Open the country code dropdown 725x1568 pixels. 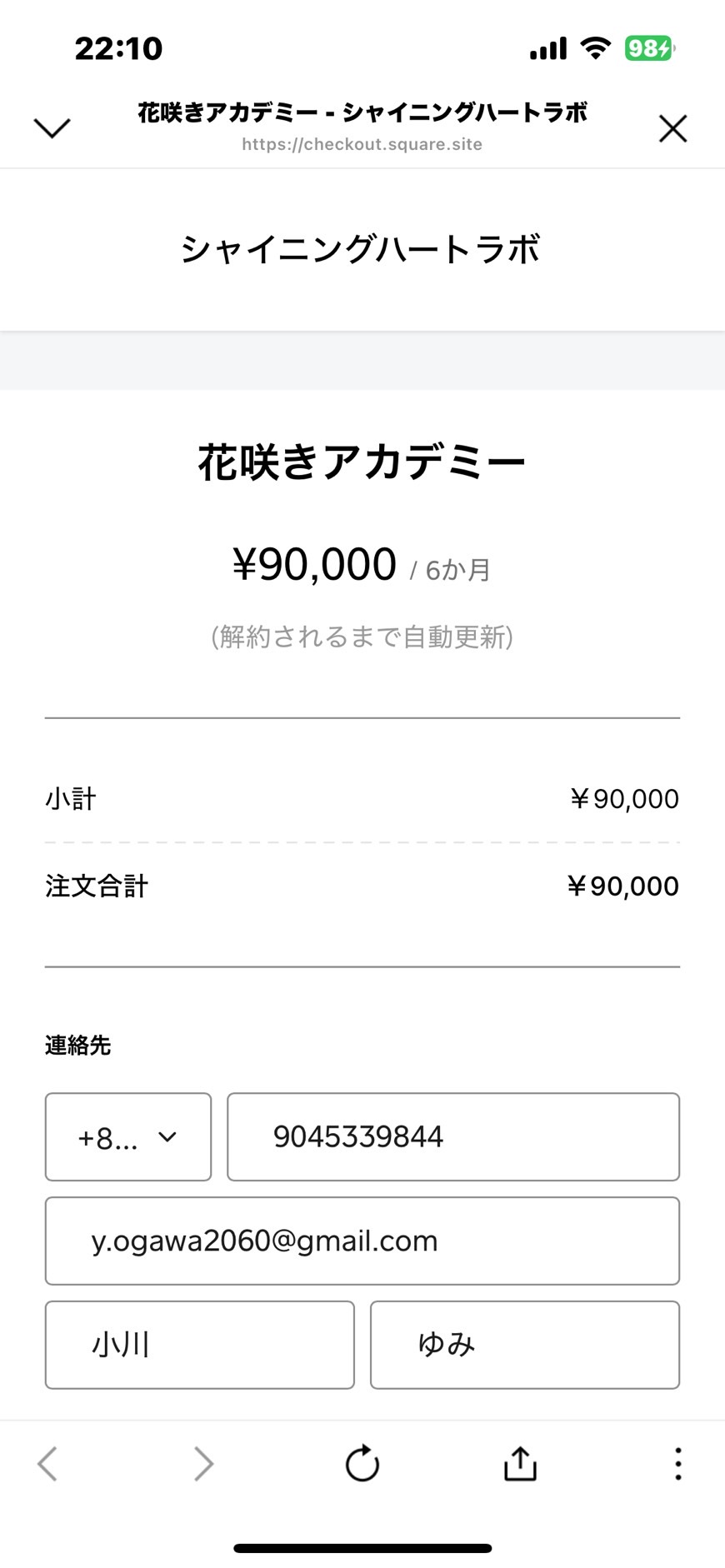(128, 1136)
